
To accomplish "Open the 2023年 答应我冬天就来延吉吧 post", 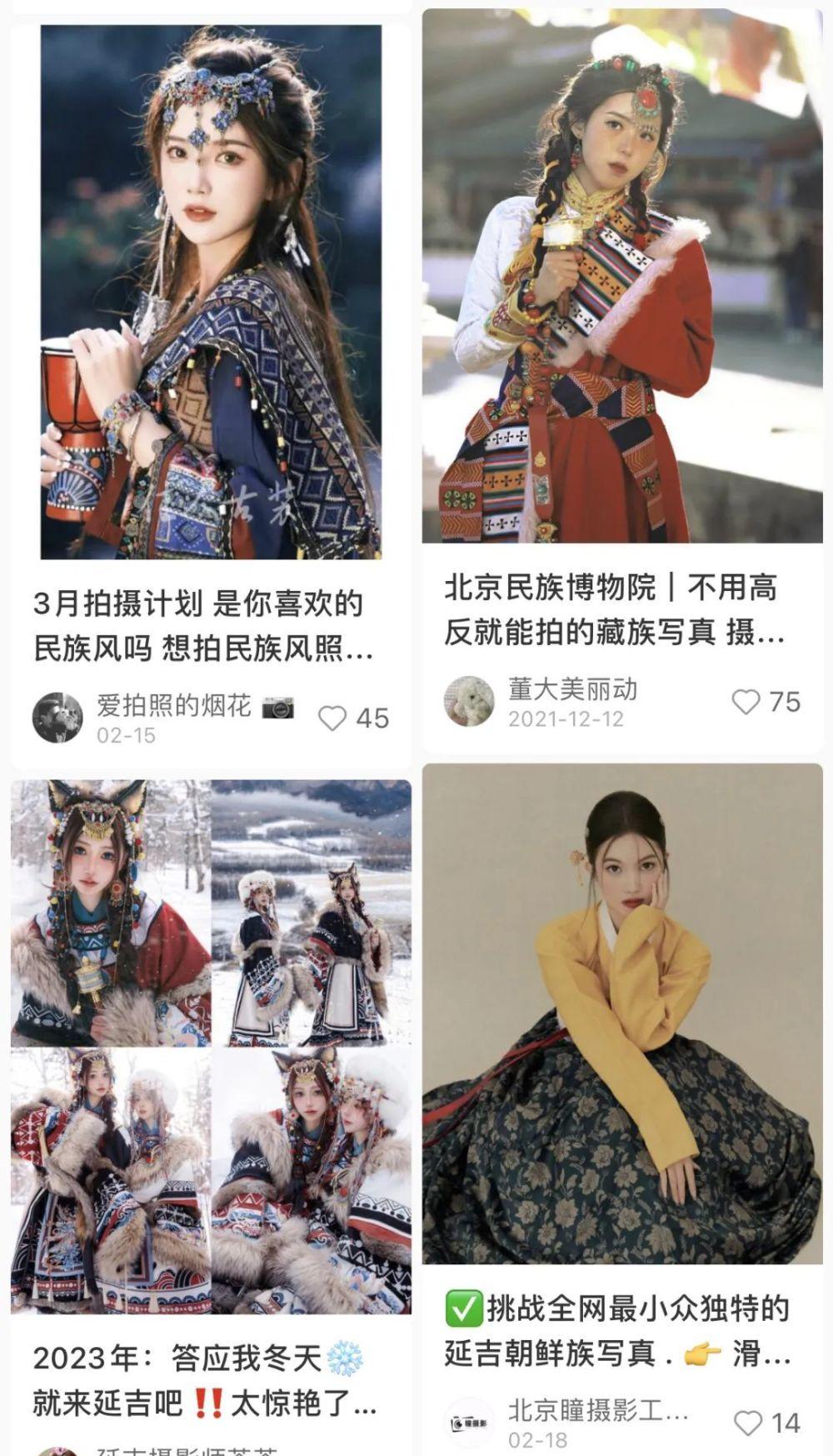I will pos(211,1046).
